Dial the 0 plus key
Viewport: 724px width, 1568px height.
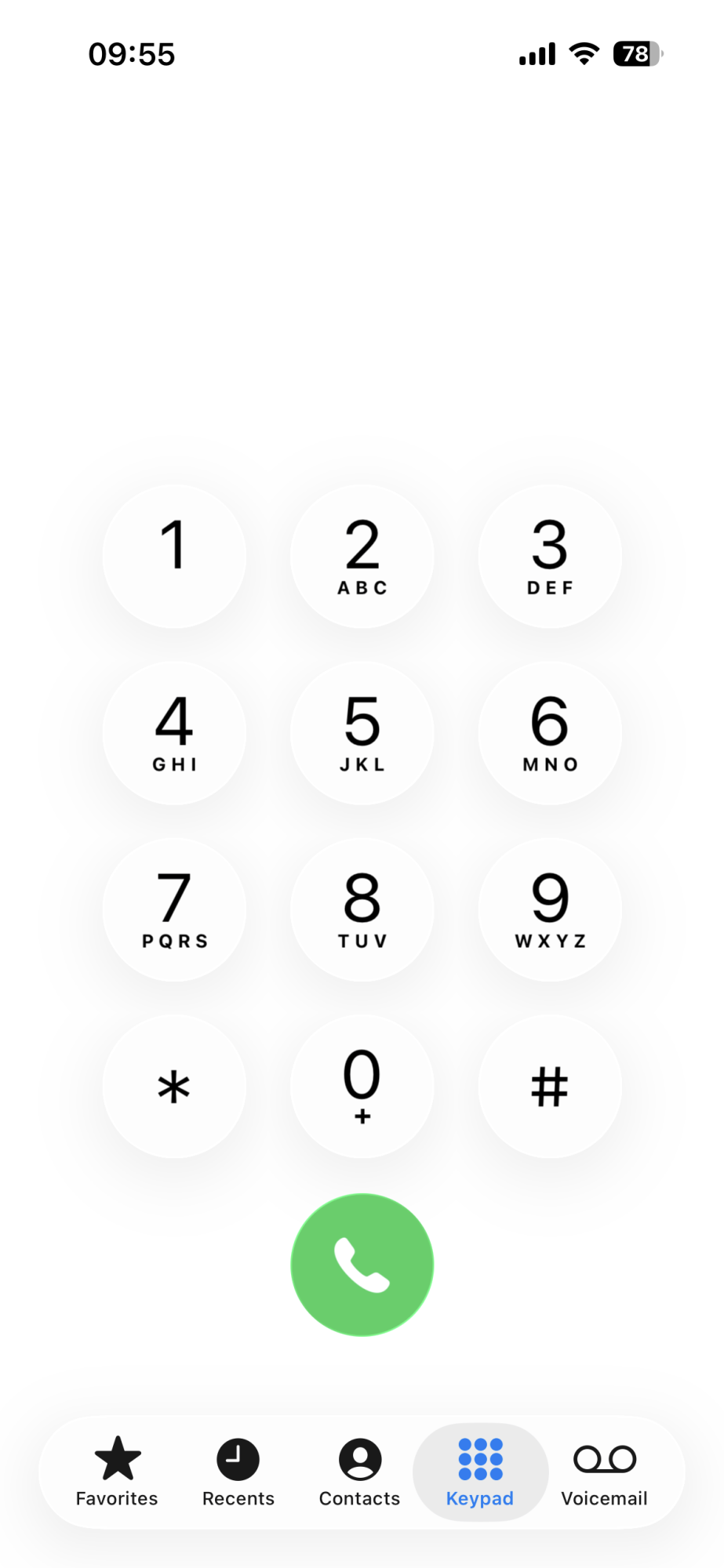[362, 1087]
